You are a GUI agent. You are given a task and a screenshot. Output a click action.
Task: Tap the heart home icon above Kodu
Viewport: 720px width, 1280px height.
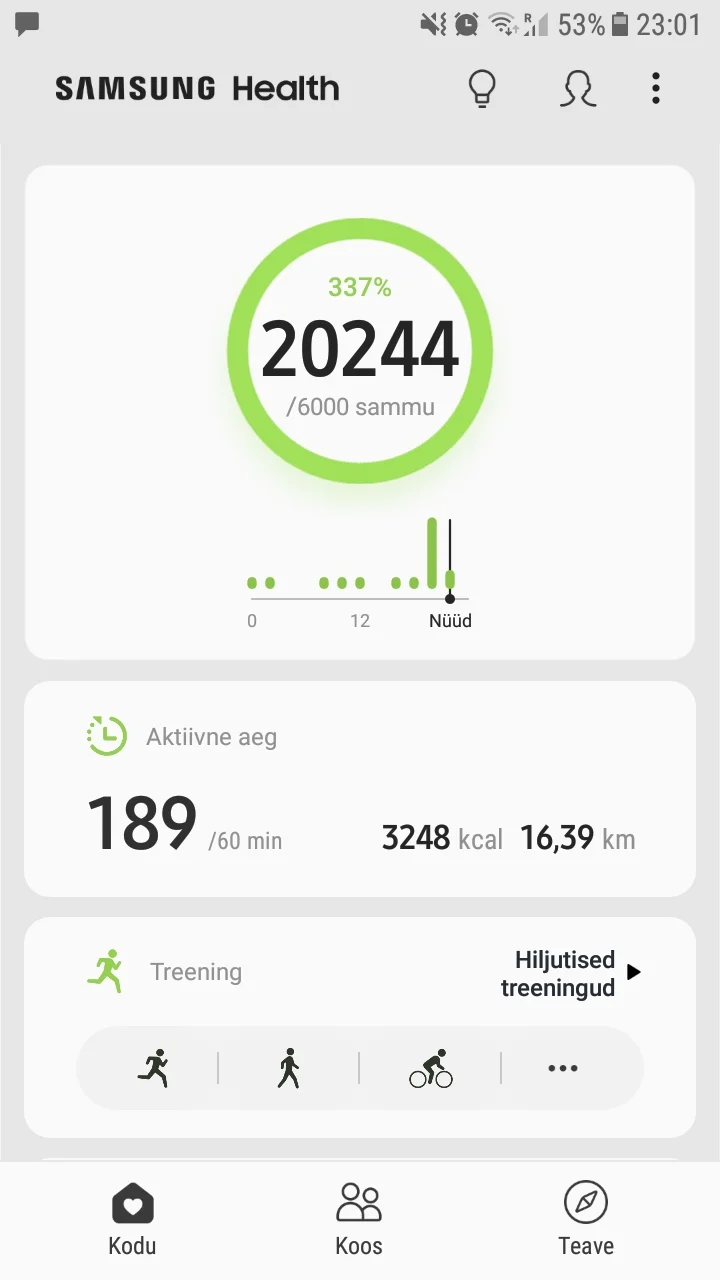pos(132,1199)
